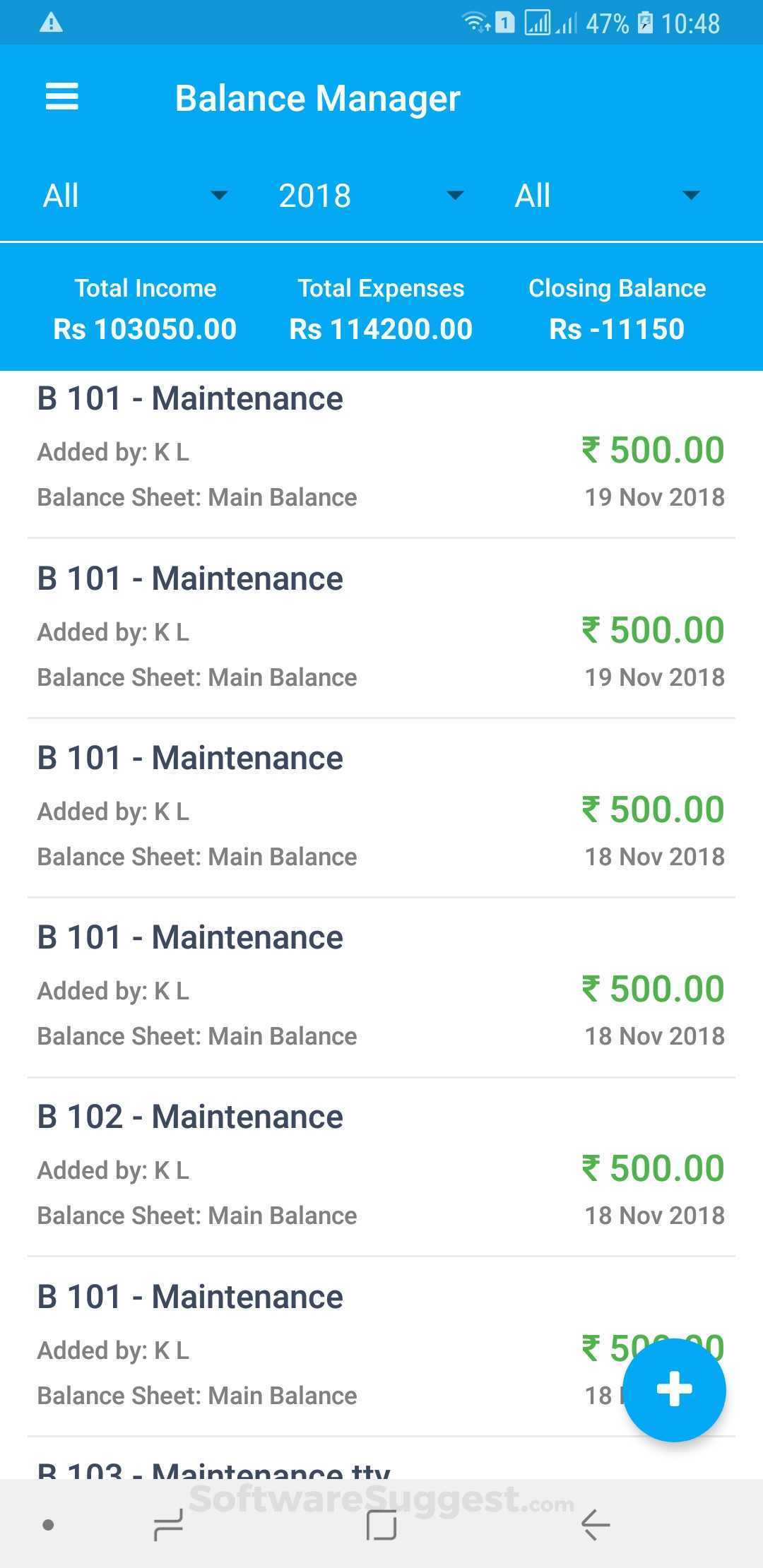763x1568 pixels.
Task: Go to the system home screen
Action: coord(381,1524)
